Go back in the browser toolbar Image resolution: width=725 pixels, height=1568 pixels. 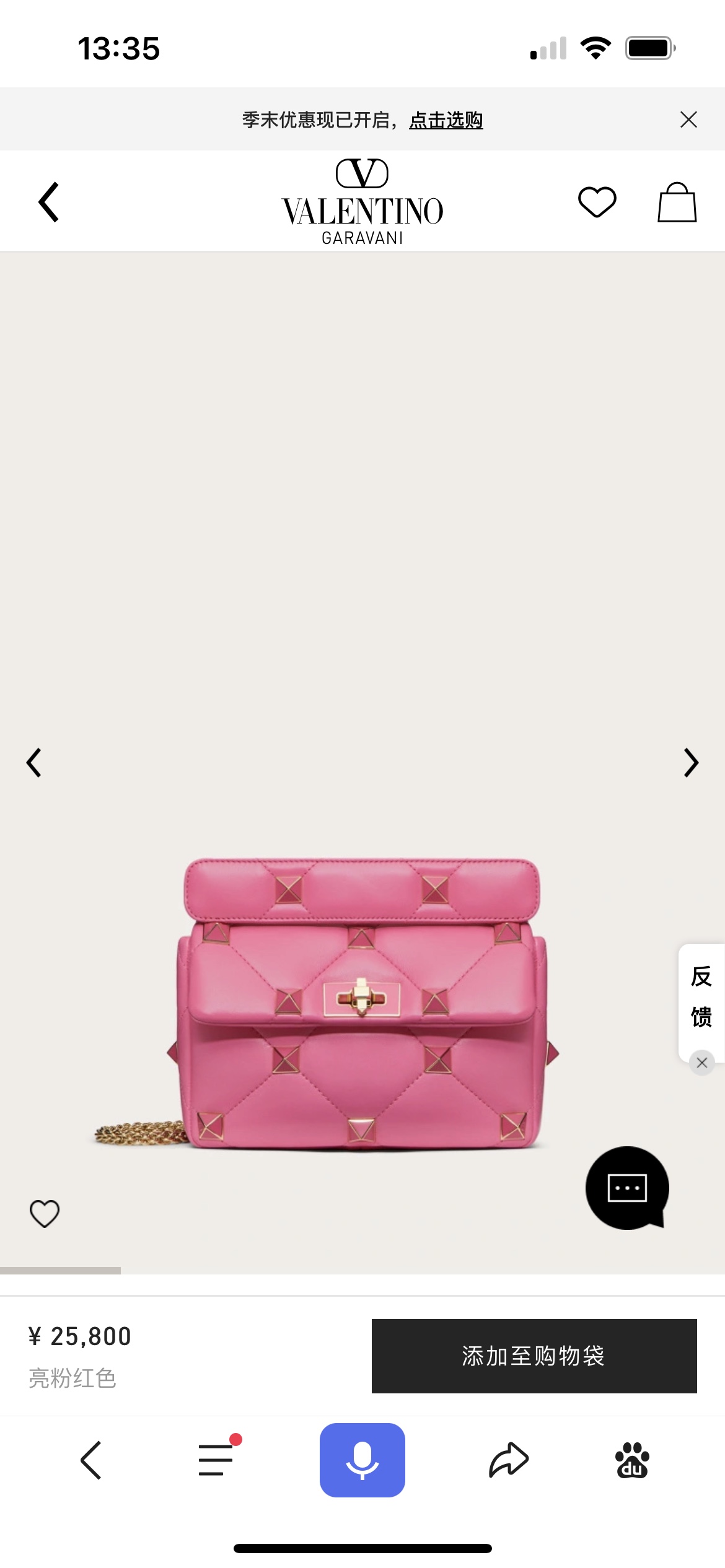91,1460
